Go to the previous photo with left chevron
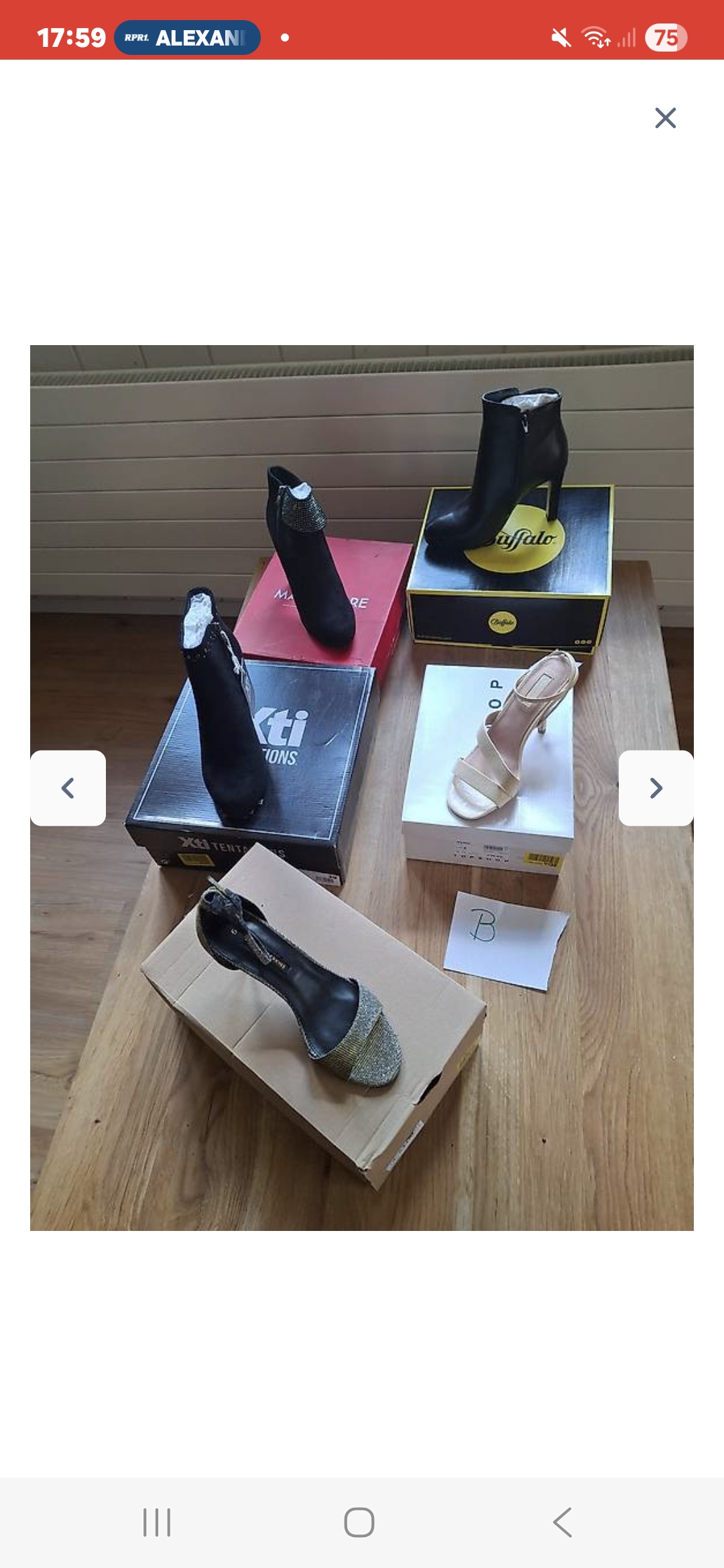 click(x=67, y=789)
